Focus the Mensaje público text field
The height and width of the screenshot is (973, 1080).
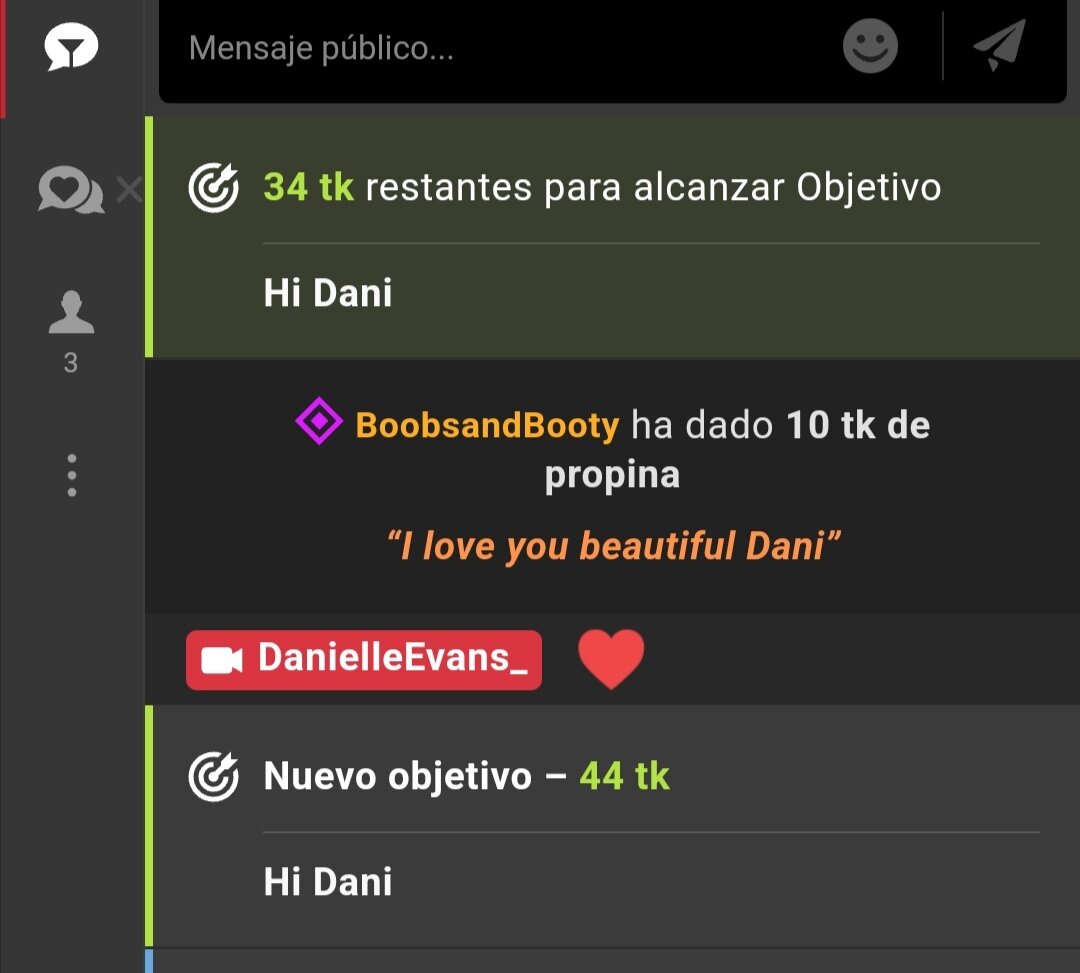point(500,48)
